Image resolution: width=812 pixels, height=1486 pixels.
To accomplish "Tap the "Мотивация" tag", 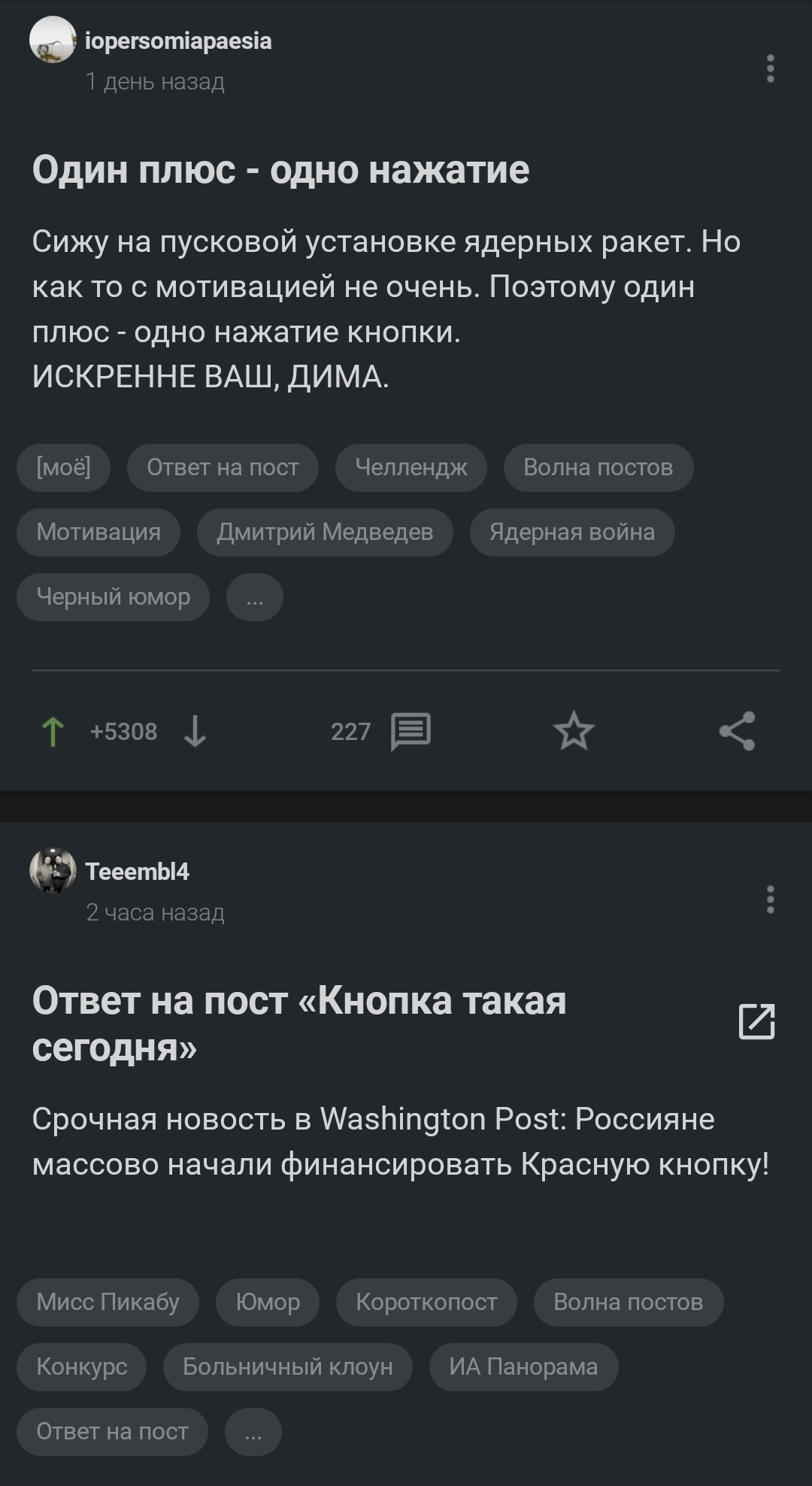I will point(98,532).
